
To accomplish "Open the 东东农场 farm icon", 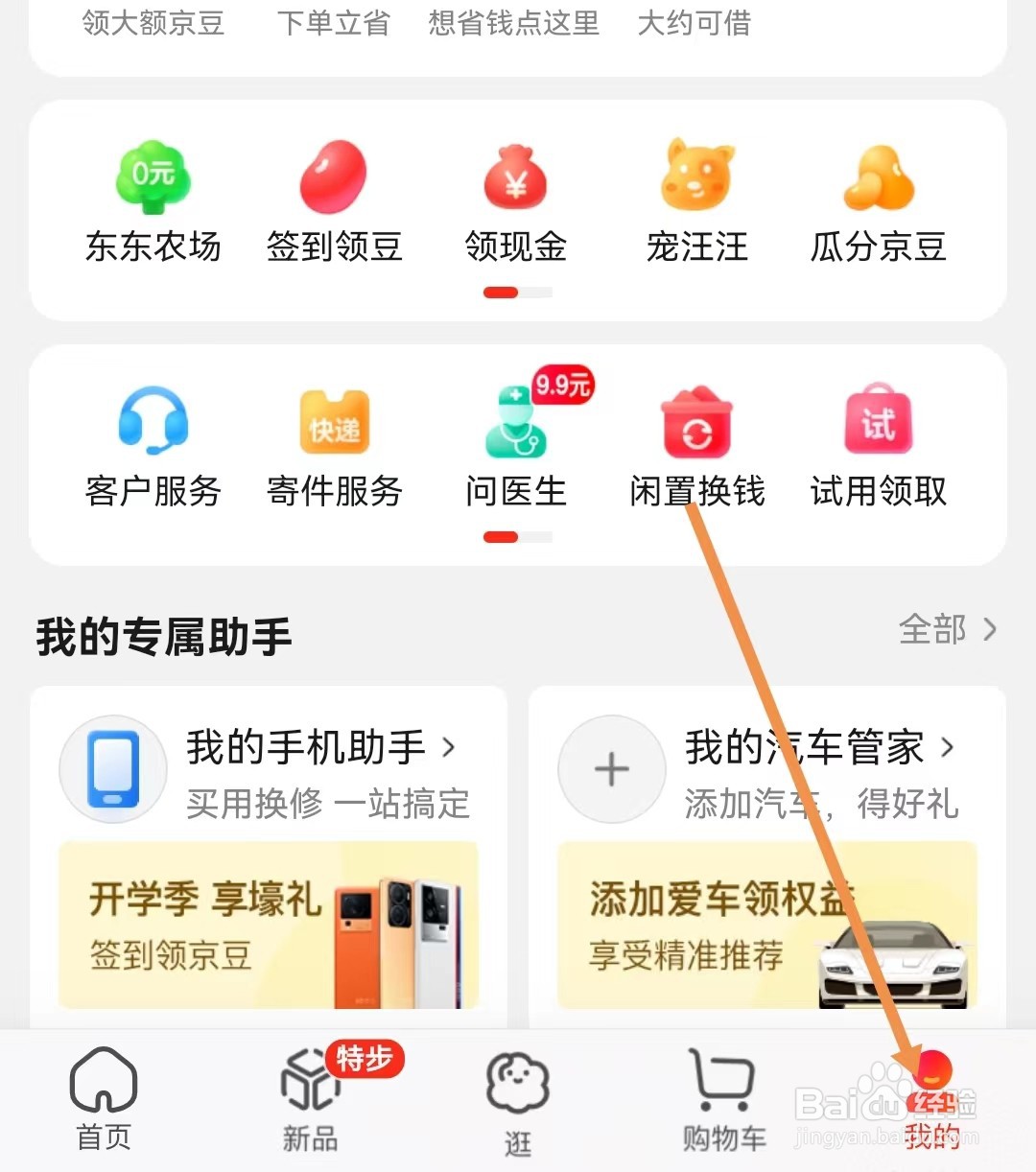I will click(152, 197).
